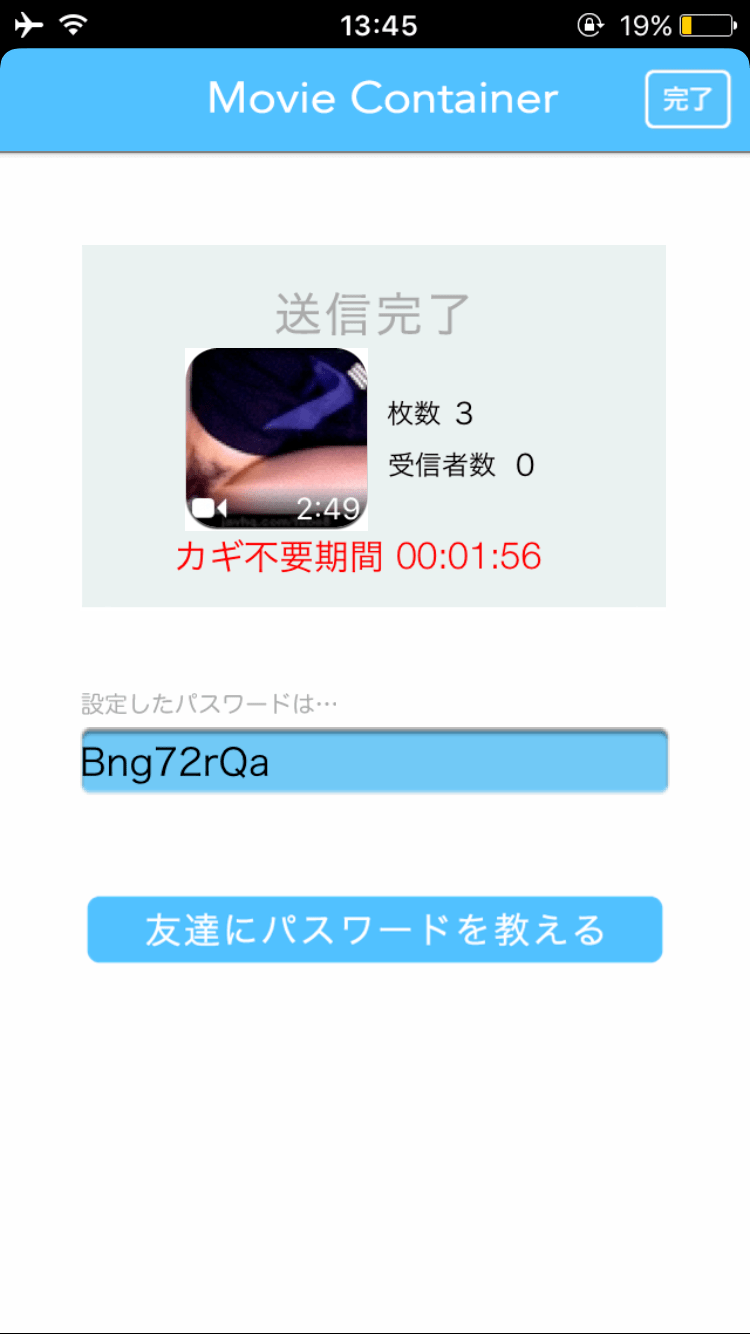The image size is (750, 1334).
Task: Select the password field Bng72rQa
Action: pyautogui.click(x=374, y=761)
